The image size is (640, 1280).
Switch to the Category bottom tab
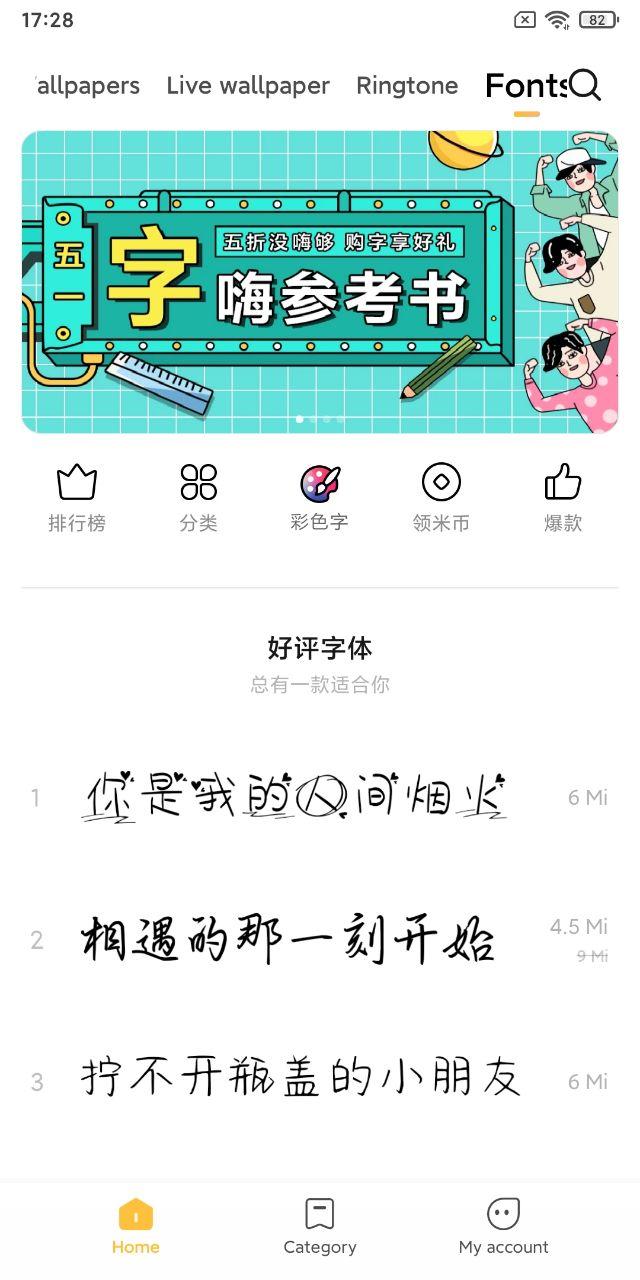(x=320, y=1227)
